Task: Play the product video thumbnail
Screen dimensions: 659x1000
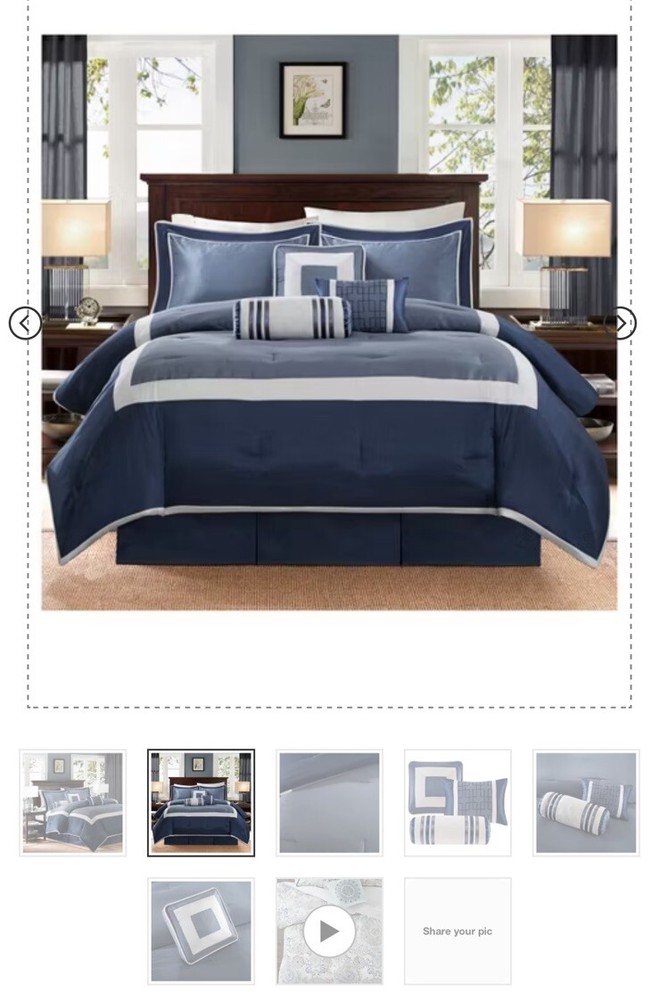Action: (329, 931)
